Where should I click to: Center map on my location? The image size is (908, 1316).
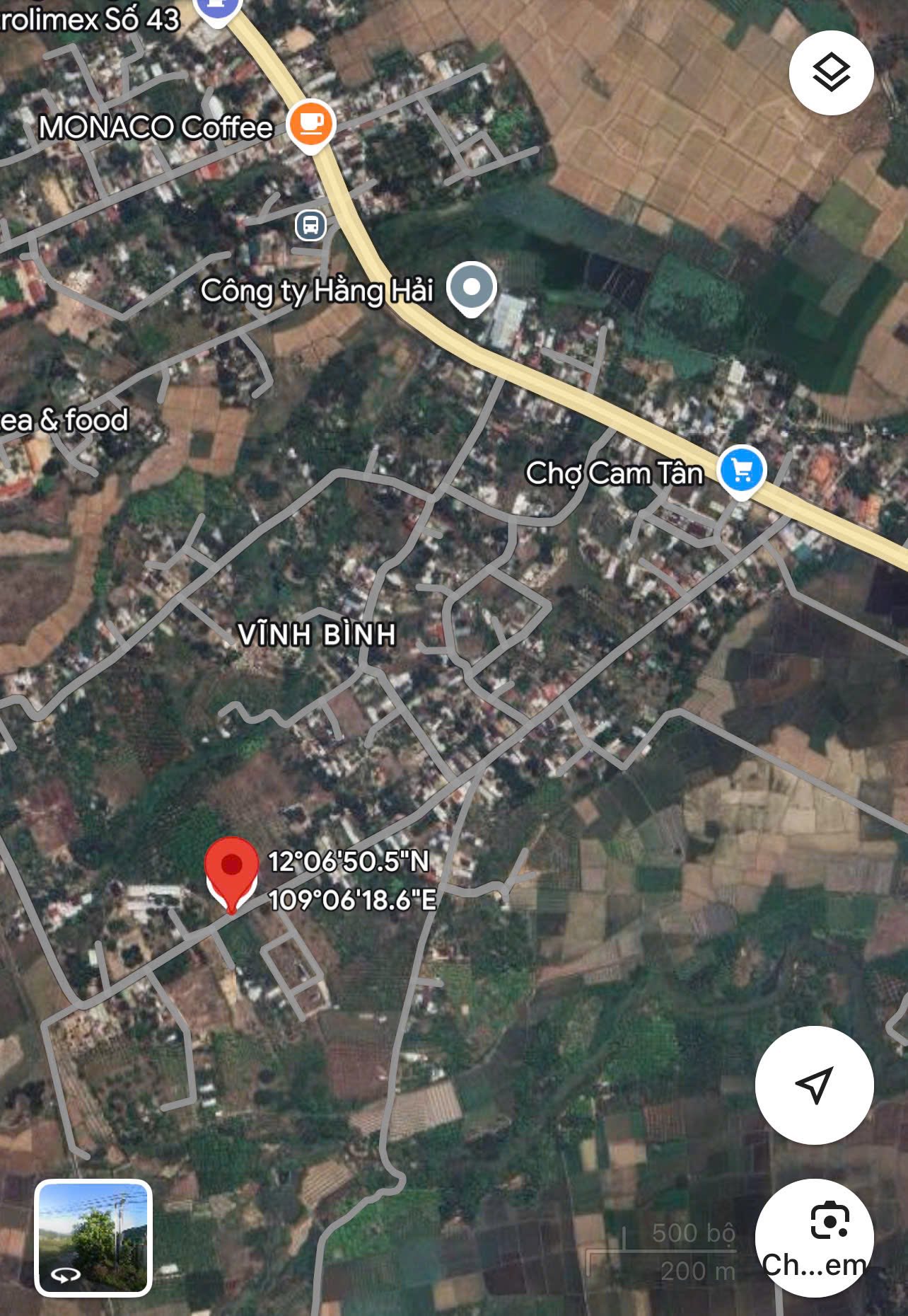(x=814, y=1085)
